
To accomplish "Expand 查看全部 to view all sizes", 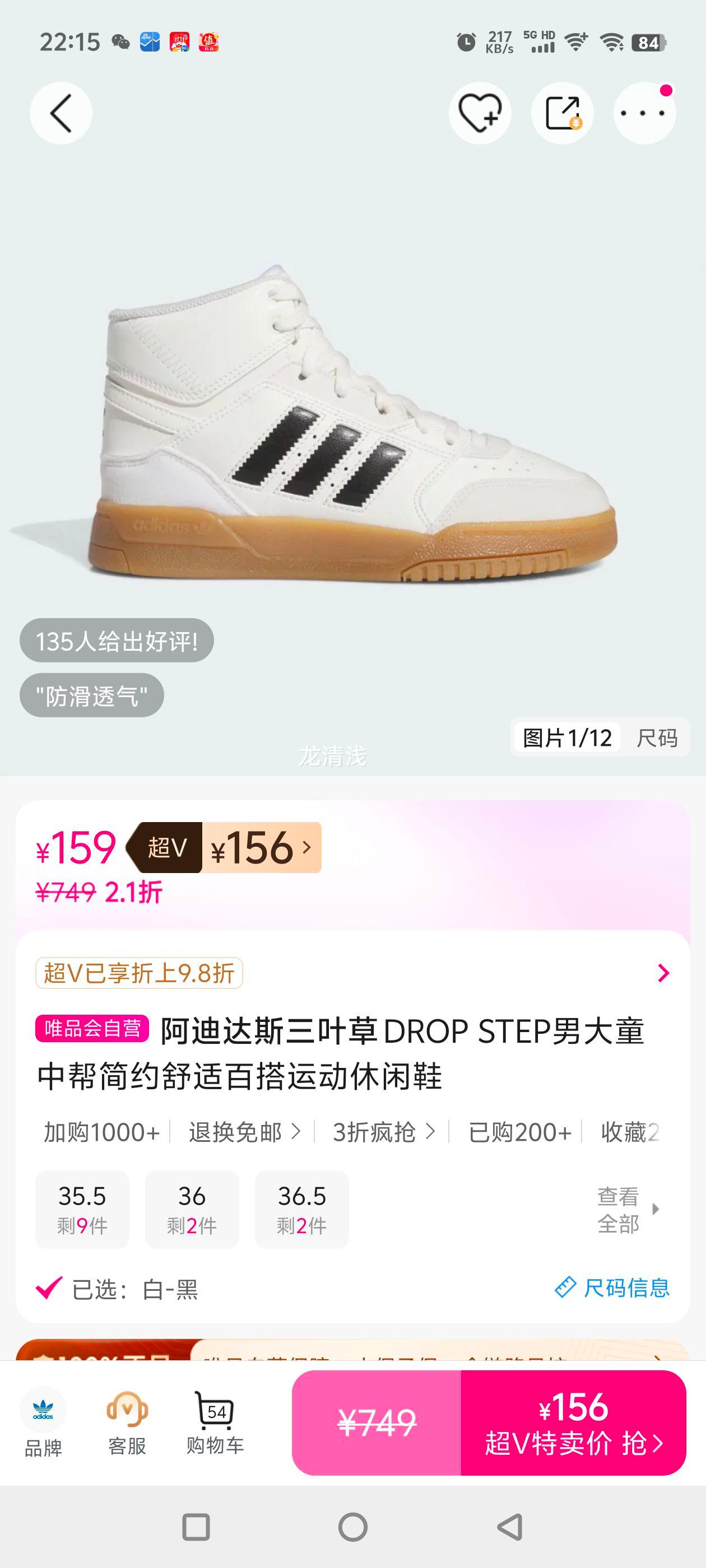I will [x=619, y=1210].
